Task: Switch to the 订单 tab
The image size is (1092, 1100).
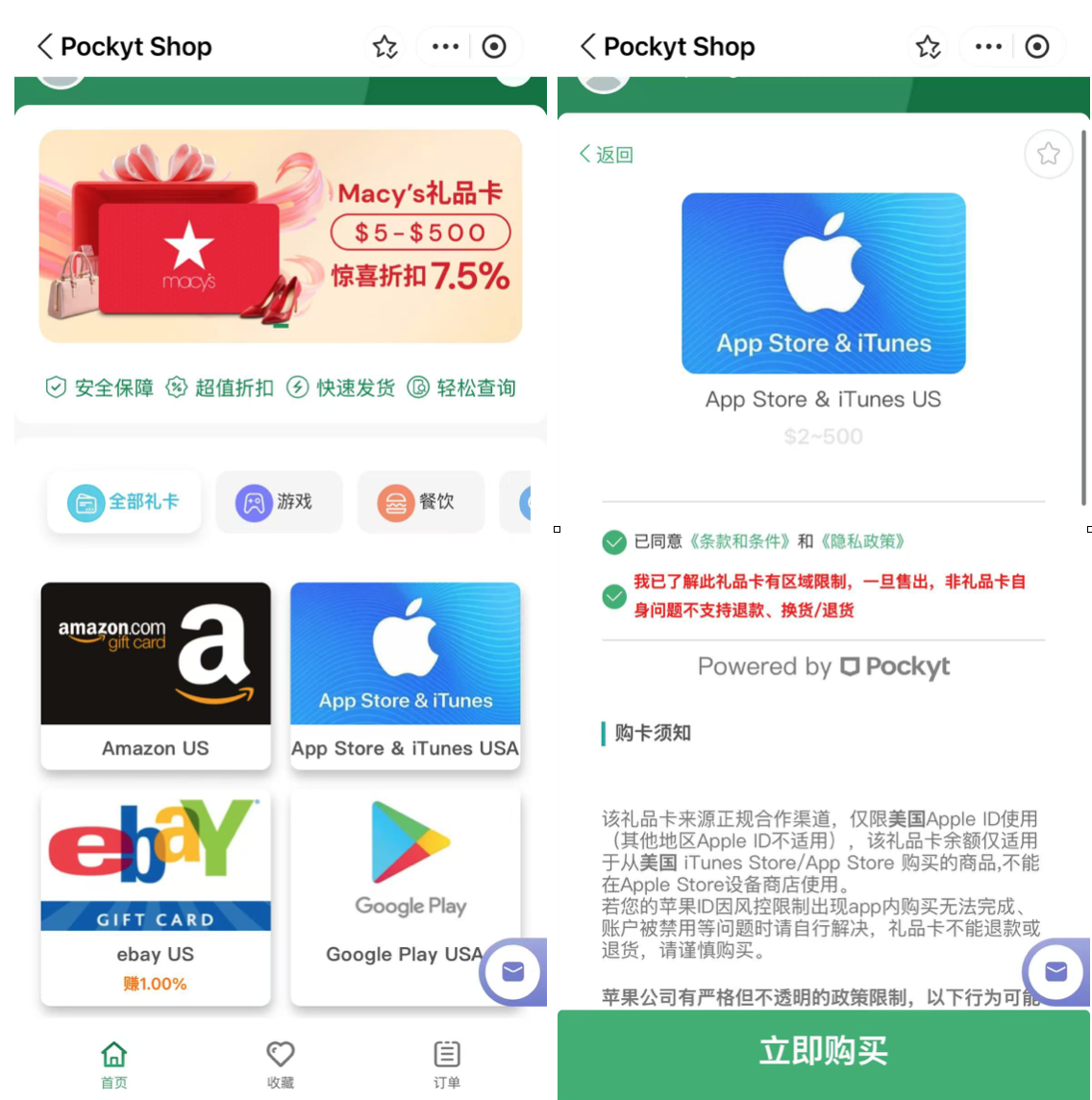Action: click(x=446, y=1063)
